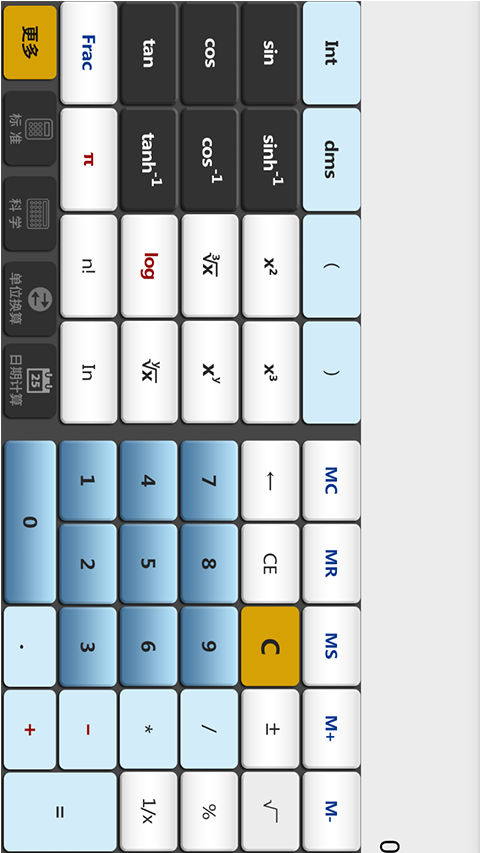This screenshot has width=480, height=853.
Task: Tap the square root key
Action: click(x=270, y=812)
